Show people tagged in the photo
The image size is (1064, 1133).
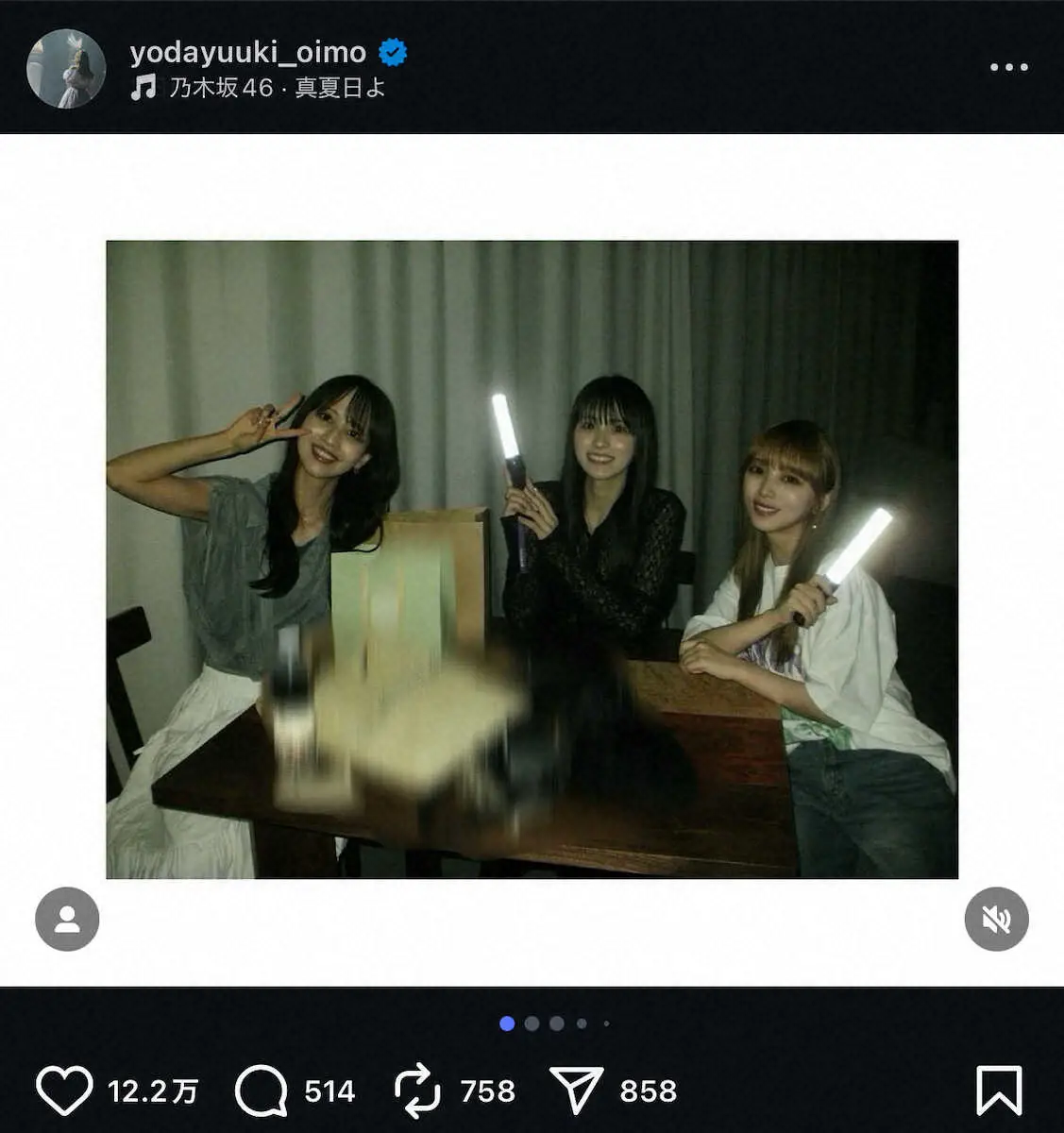coord(67,919)
